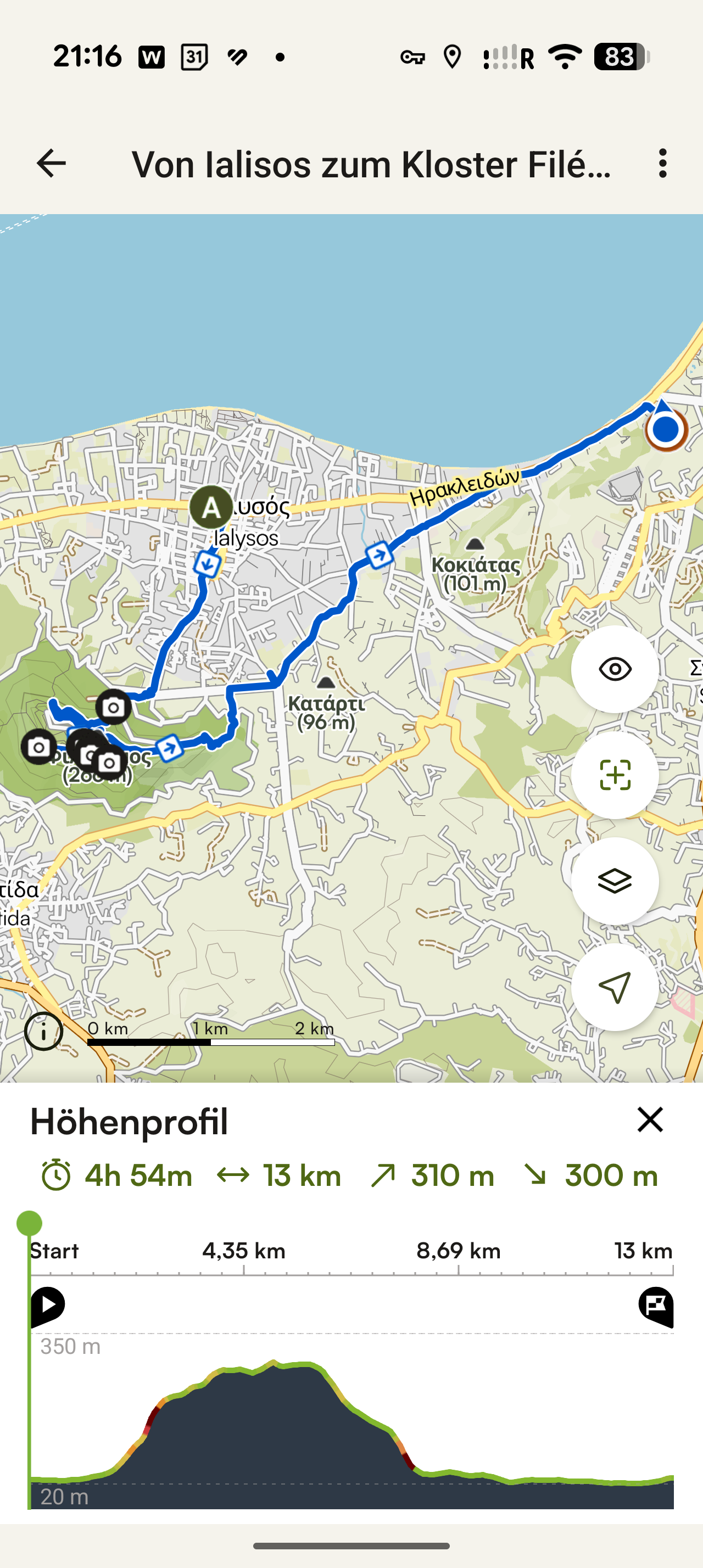Open the map info icon
Screen dimensions: 703x1568
coord(44,1032)
